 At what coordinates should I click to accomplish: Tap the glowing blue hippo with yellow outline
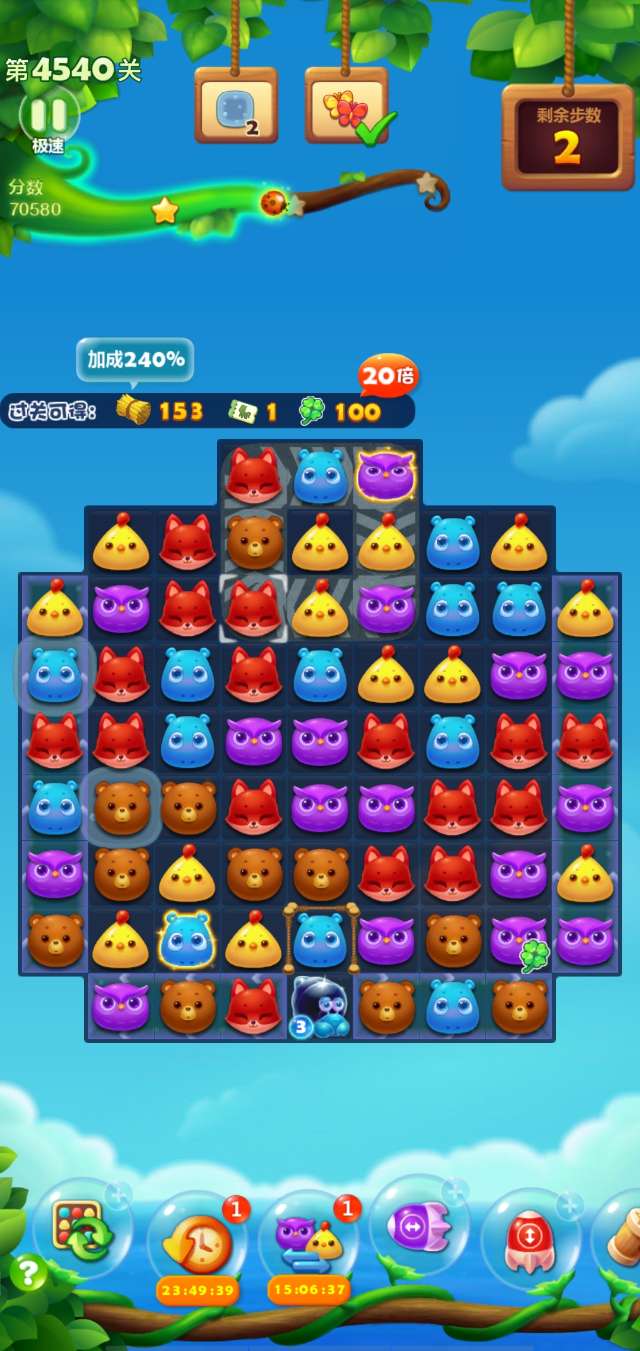pyautogui.click(x=187, y=938)
